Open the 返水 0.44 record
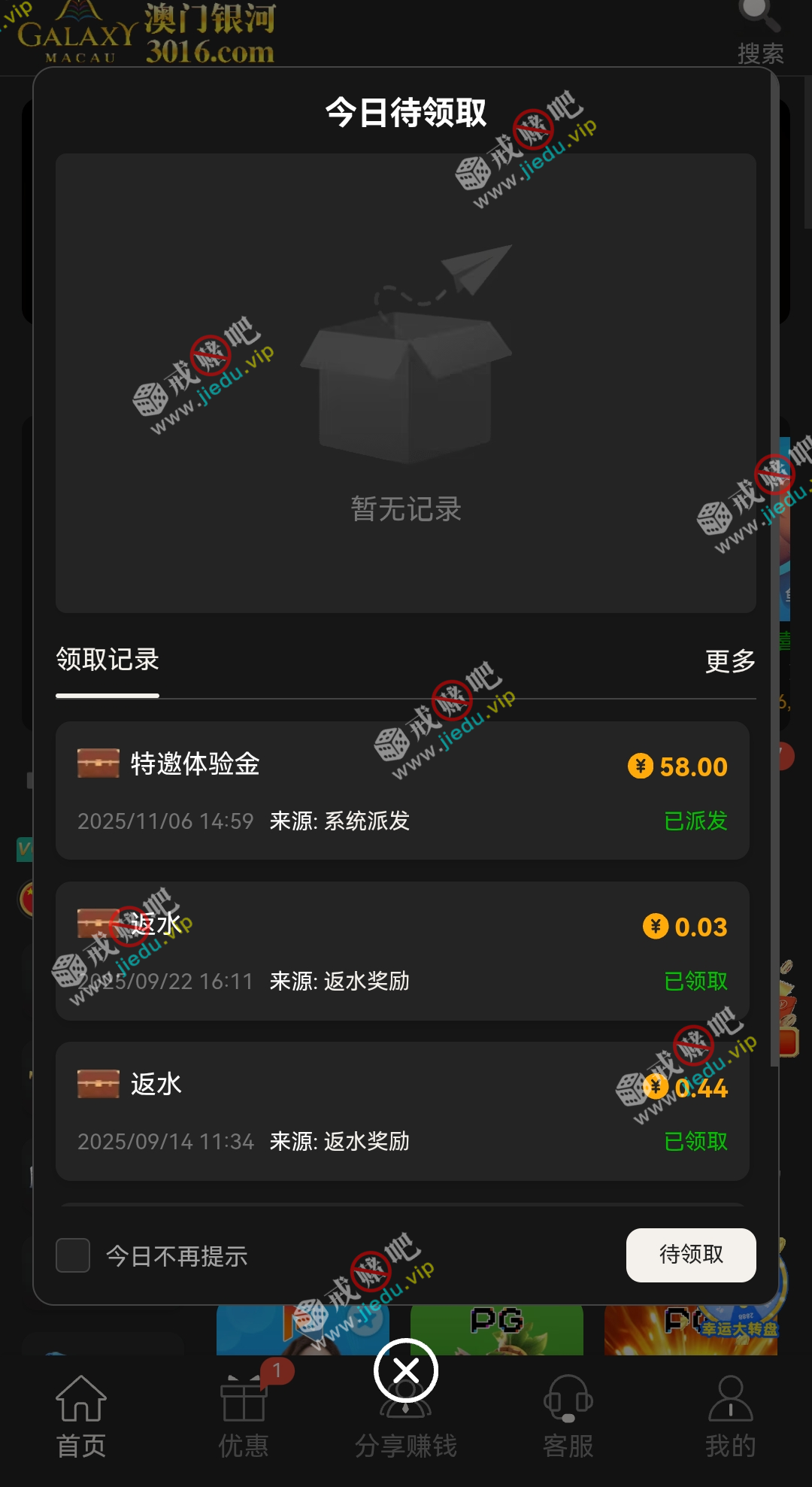 402,1111
